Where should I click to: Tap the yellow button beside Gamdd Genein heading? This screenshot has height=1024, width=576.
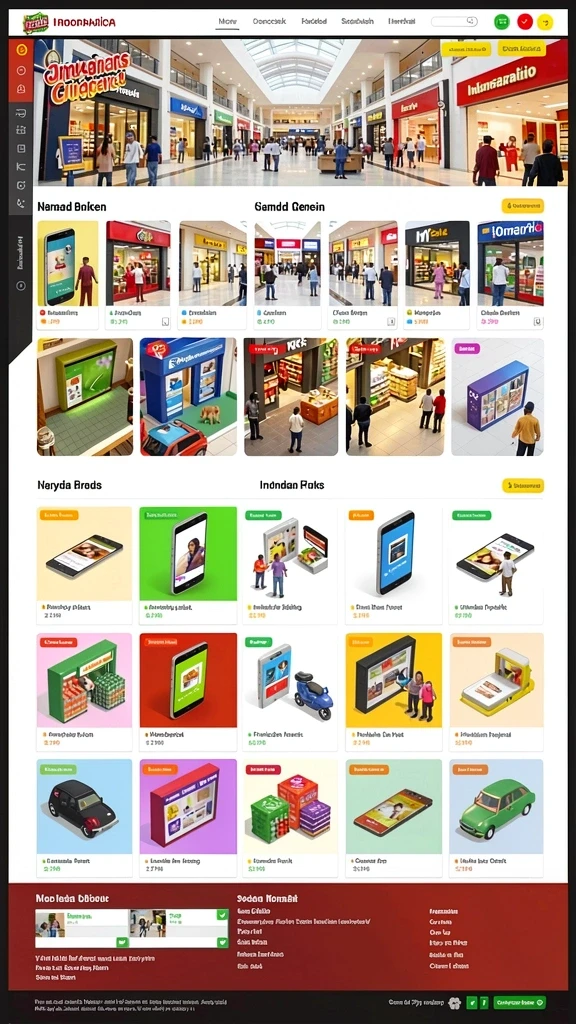[522, 206]
